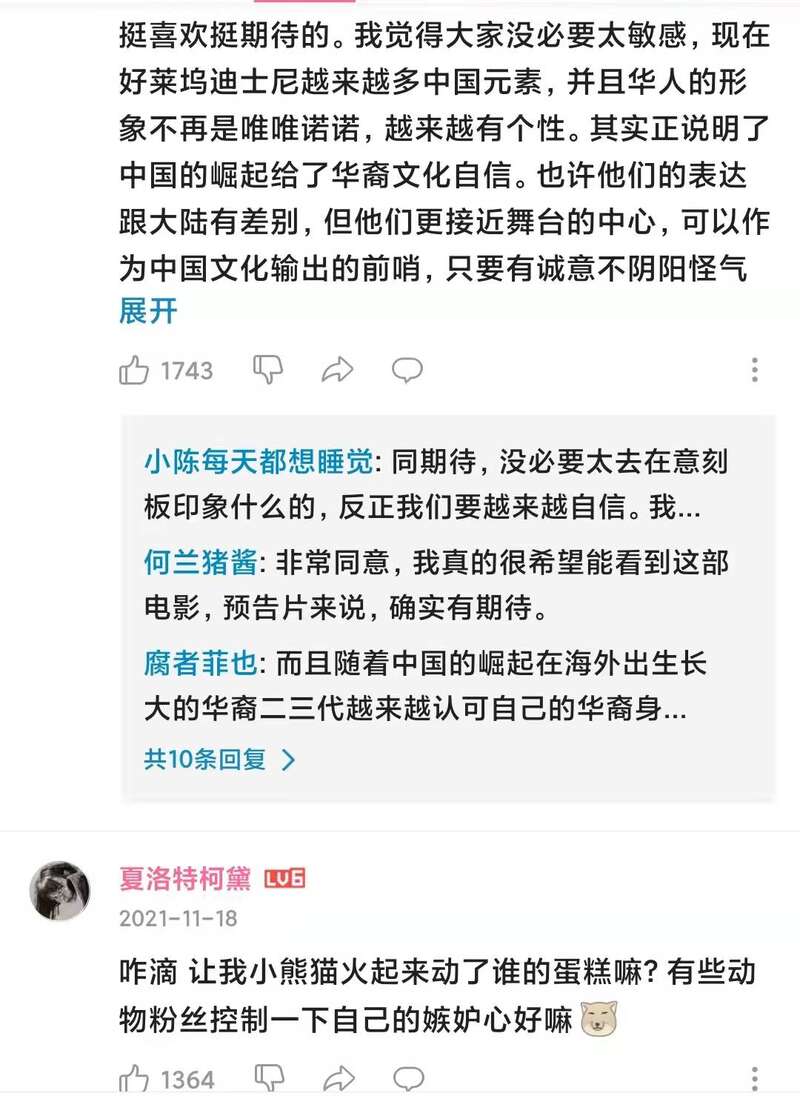Viewport: 800px width, 1096px height.
Task: Open overflow menu on 夏洛特柯黛's comment
Action: tap(755, 1078)
